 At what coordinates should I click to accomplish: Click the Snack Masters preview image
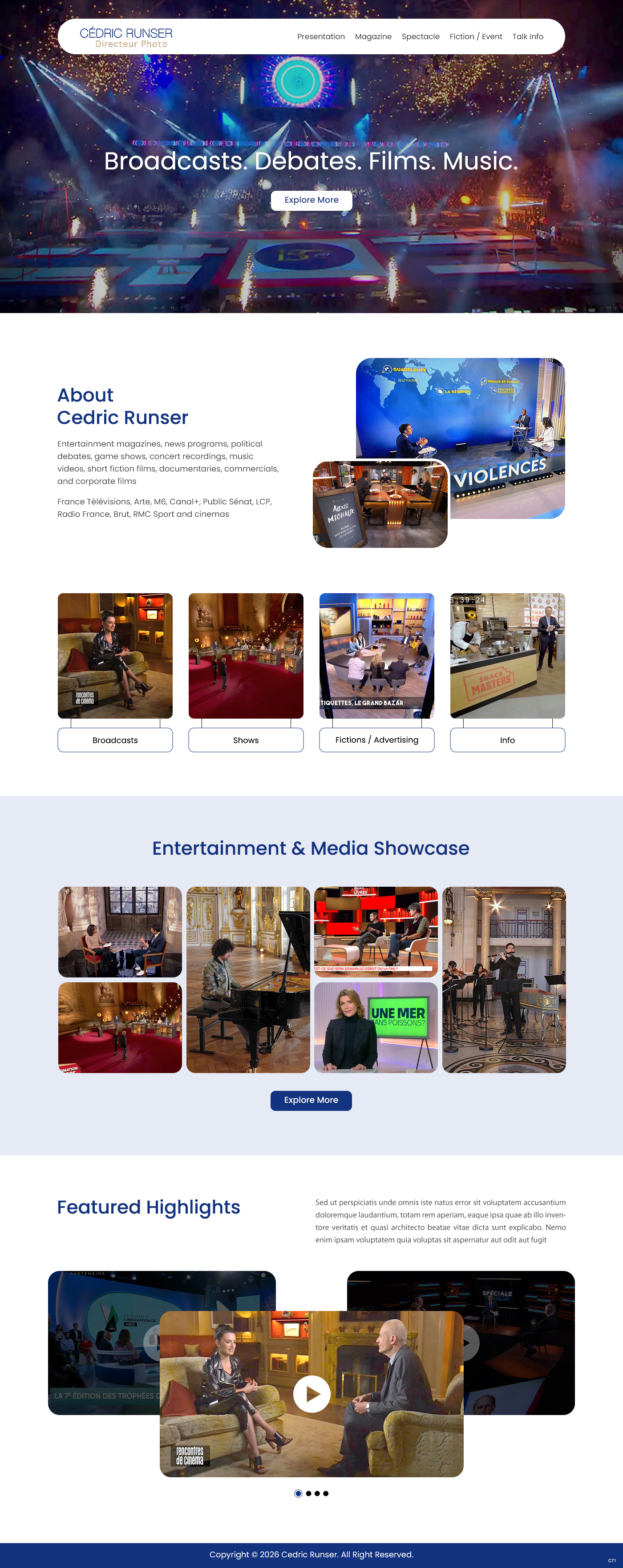507,655
